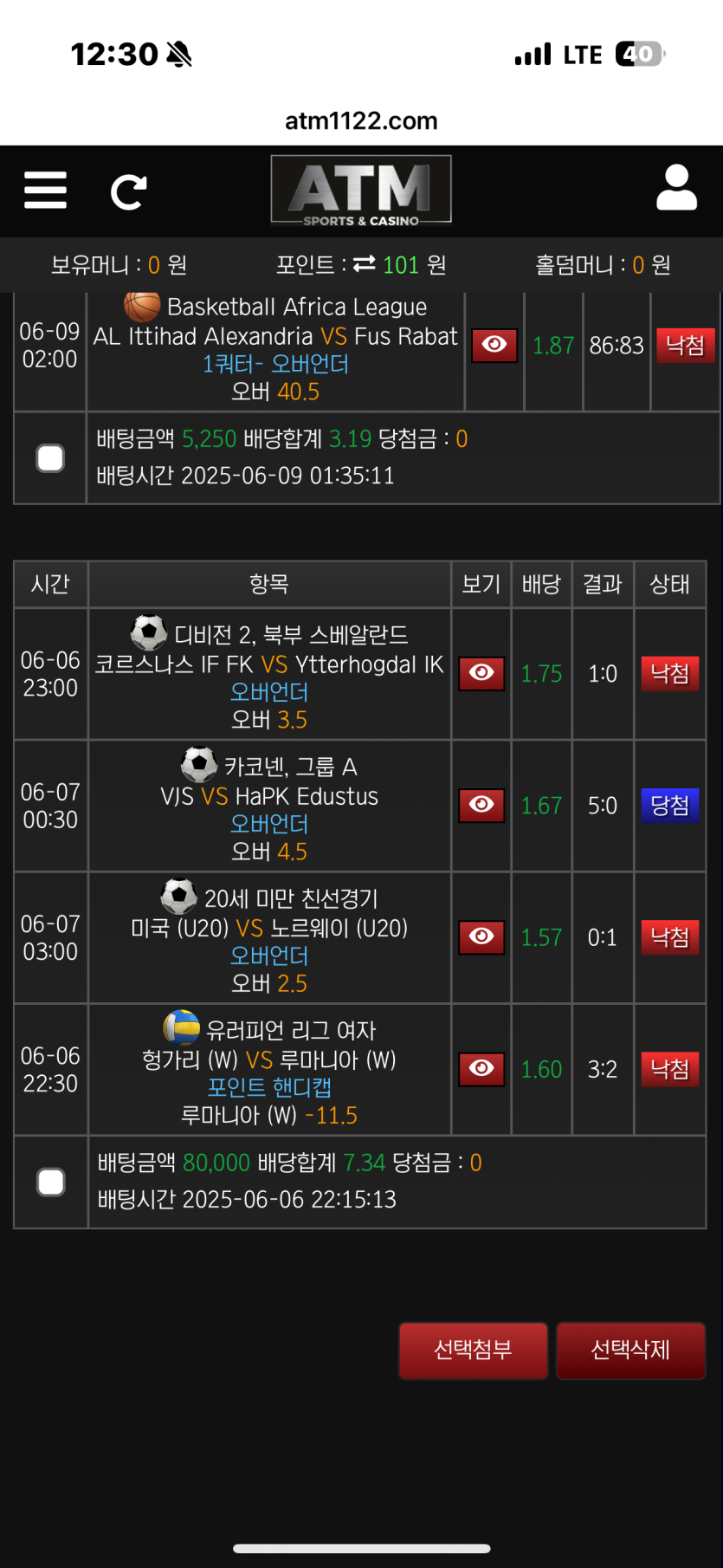This screenshot has width=723, height=1568.
Task: Refresh the page with the reload icon
Action: tap(129, 191)
